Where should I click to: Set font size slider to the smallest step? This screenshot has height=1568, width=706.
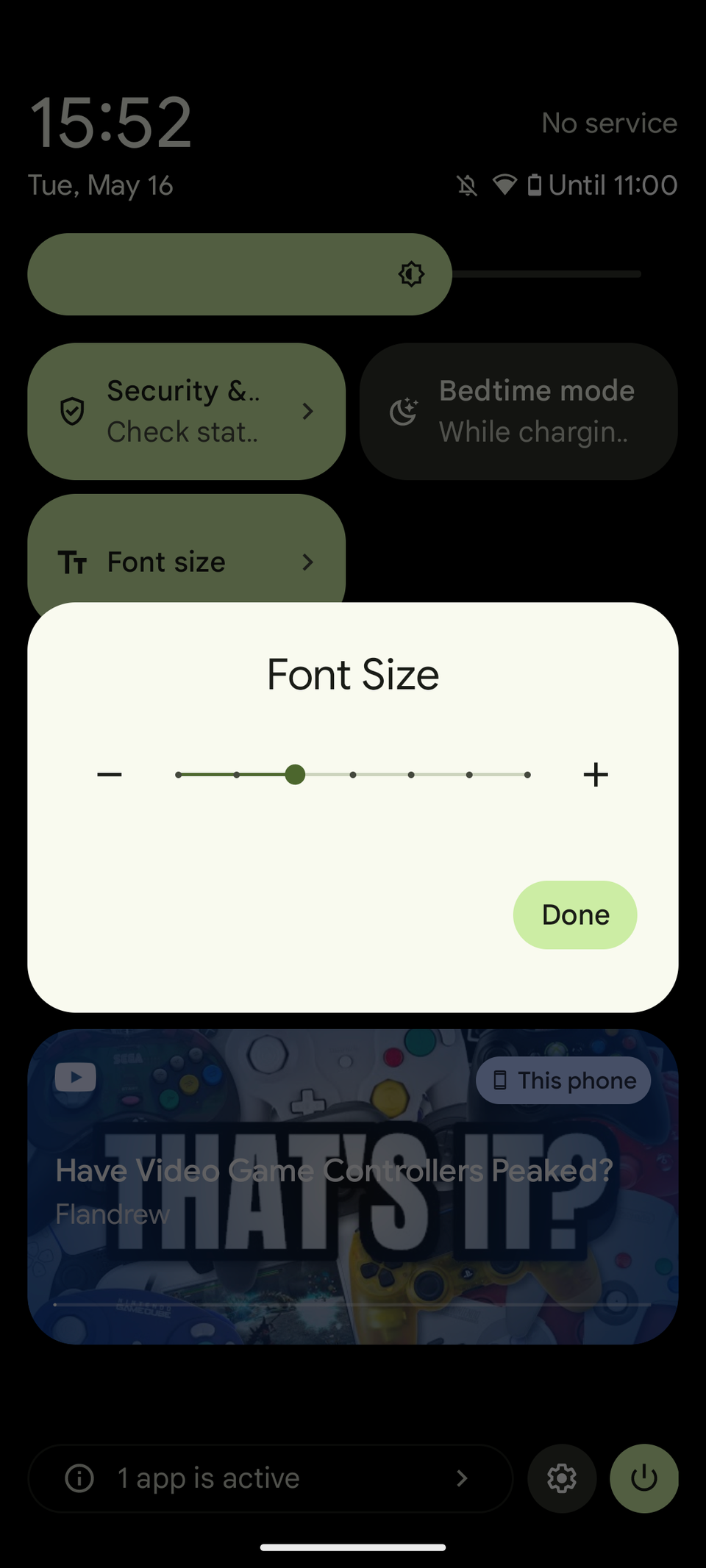(179, 774)
